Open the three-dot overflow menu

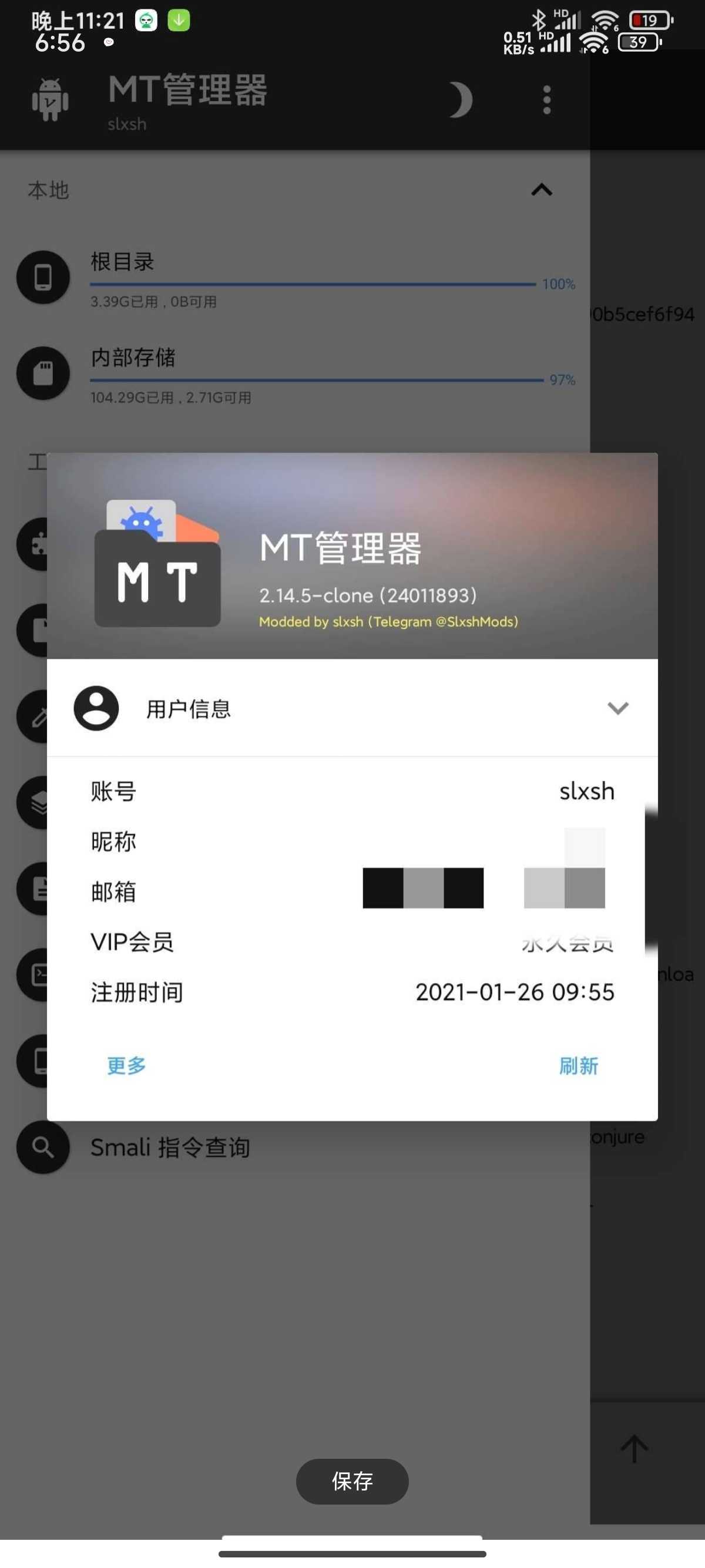547,100
